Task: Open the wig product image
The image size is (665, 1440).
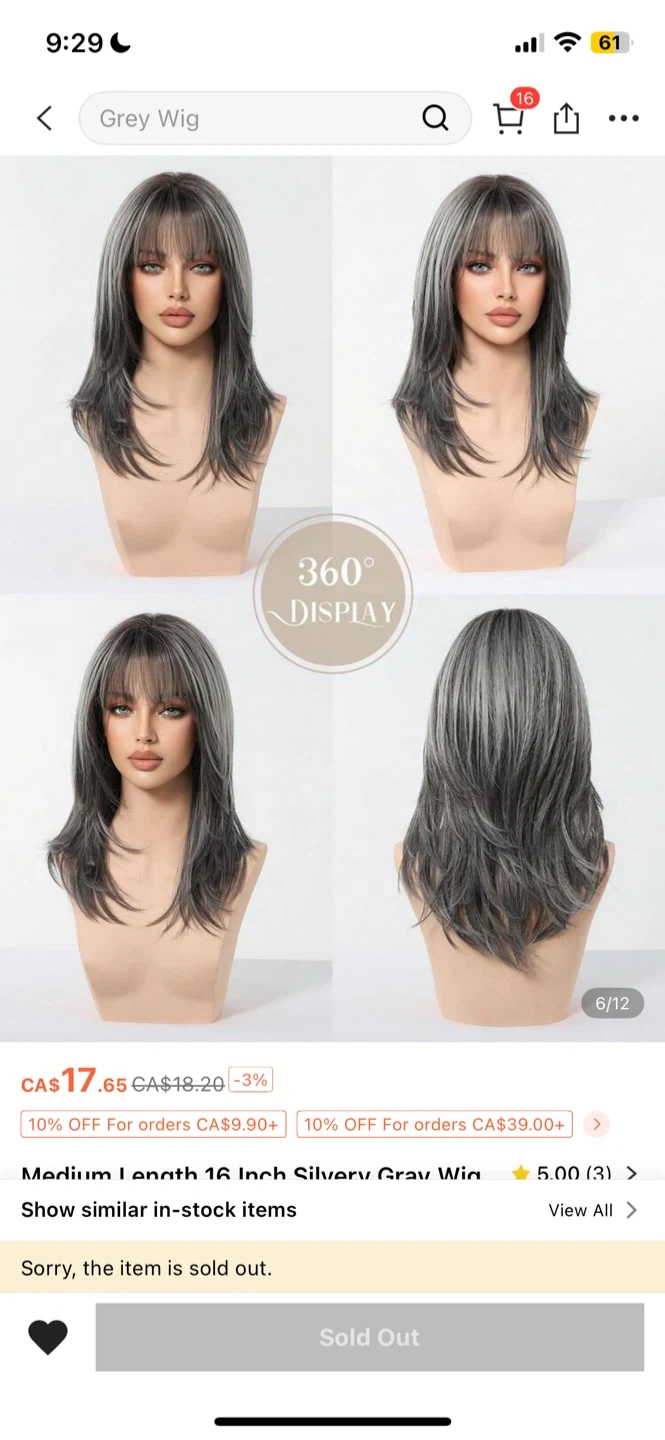Action: coord(332,598)
